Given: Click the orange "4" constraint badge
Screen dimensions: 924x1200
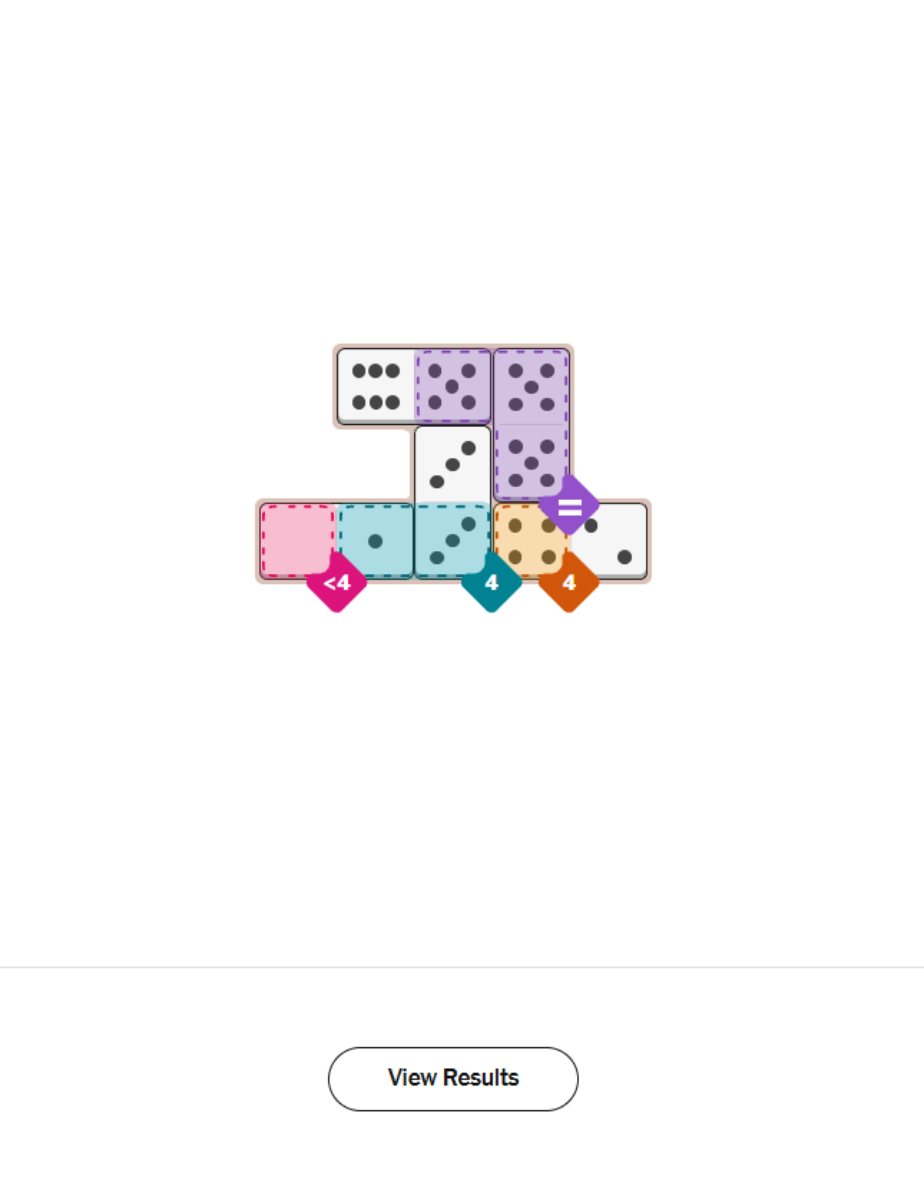Looking at the screenshot, I should 570,583.
